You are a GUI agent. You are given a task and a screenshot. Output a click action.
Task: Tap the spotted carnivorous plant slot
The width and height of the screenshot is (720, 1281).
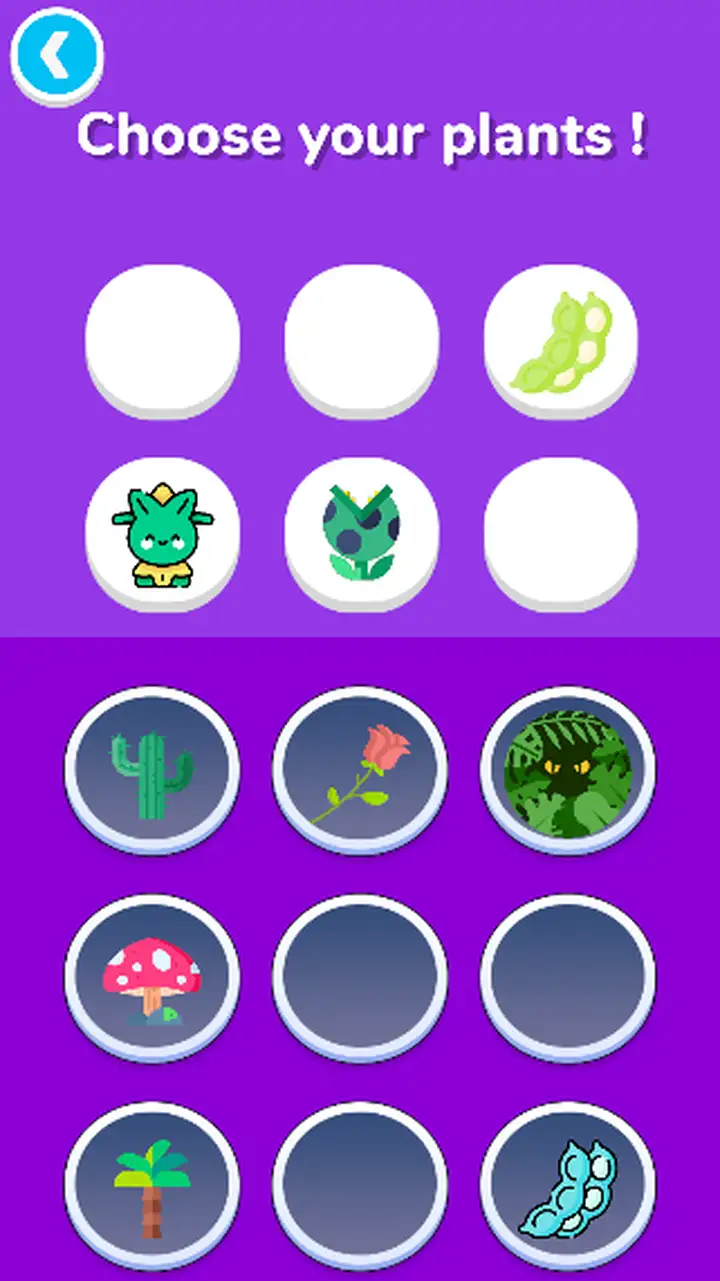(361, 534)
